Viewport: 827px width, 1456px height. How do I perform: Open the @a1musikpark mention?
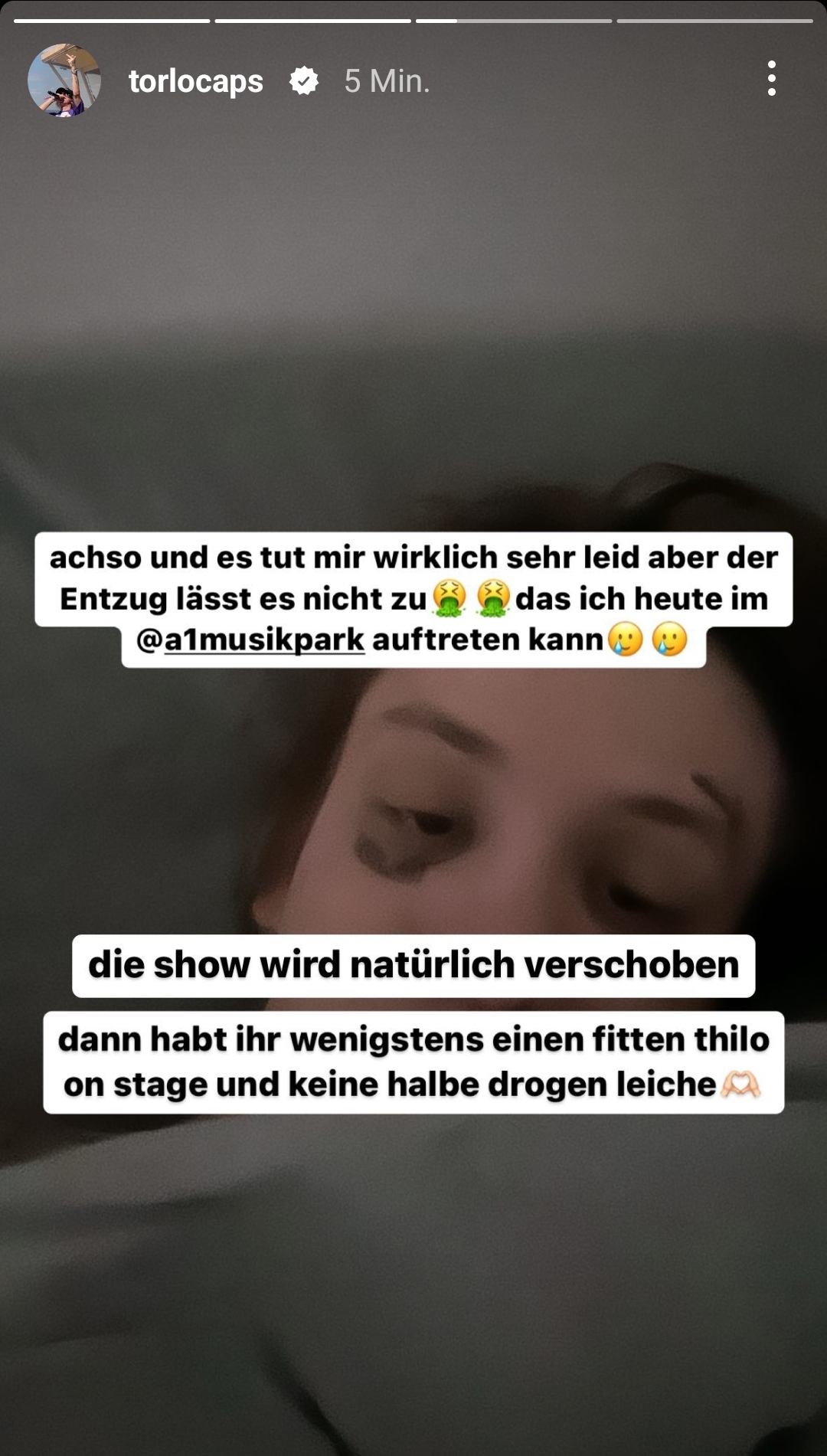tap(250, 640)
